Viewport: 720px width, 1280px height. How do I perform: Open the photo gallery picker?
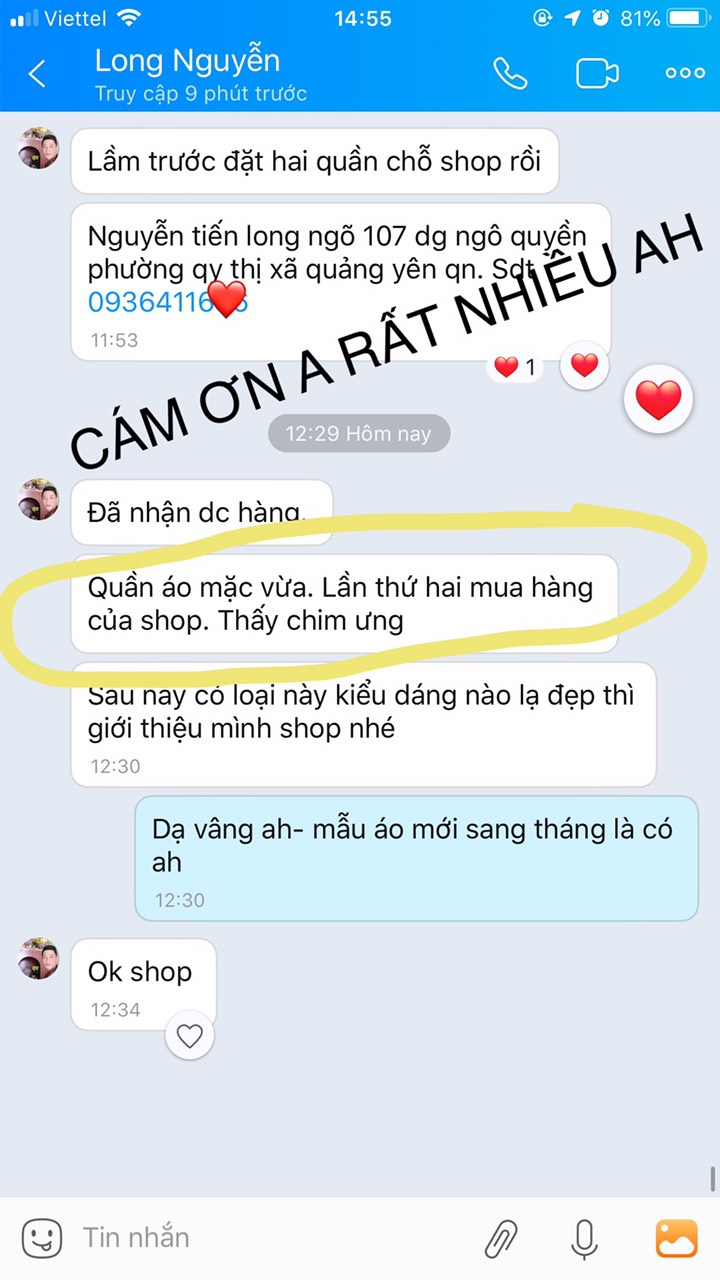pos(676,1238)
